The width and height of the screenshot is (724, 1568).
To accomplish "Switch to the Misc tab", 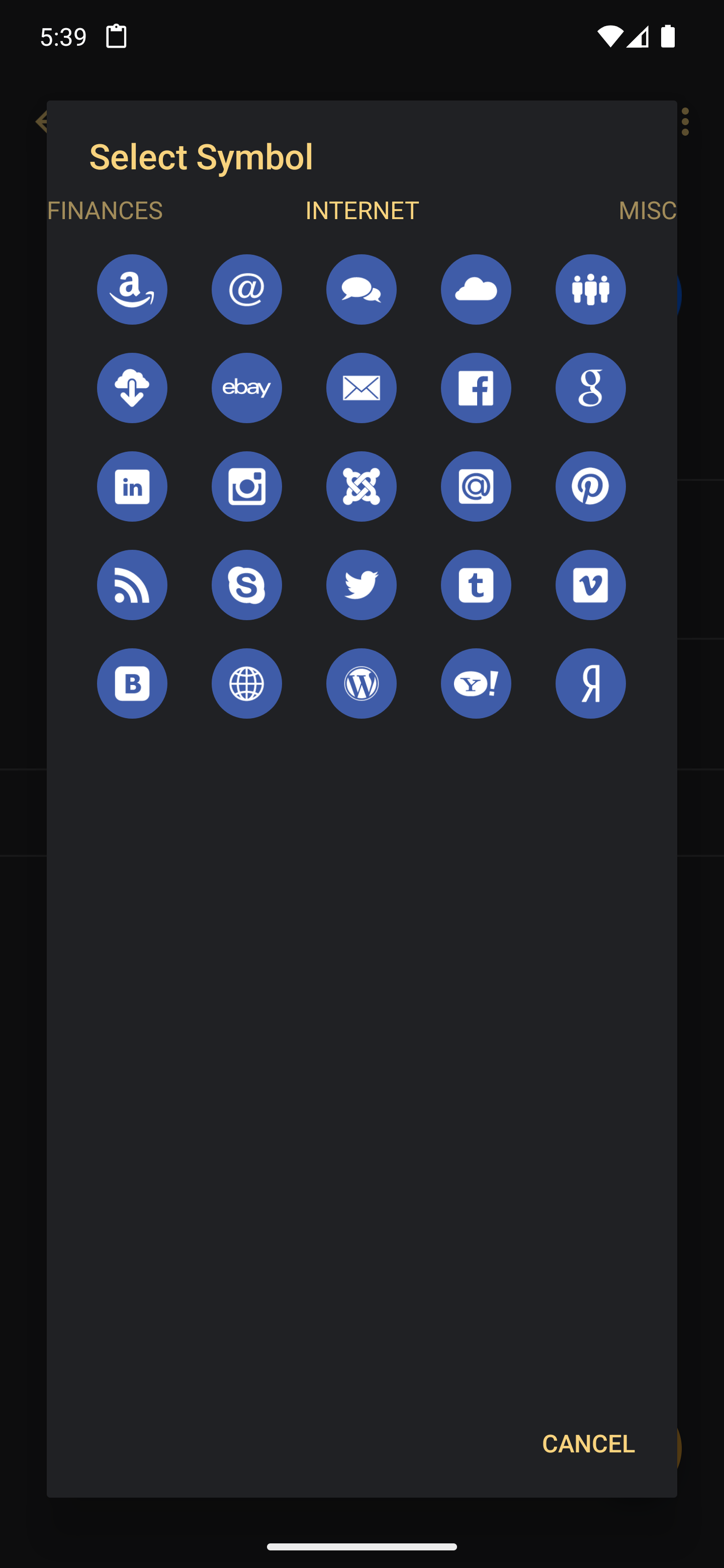I will (x=646, y=211).
